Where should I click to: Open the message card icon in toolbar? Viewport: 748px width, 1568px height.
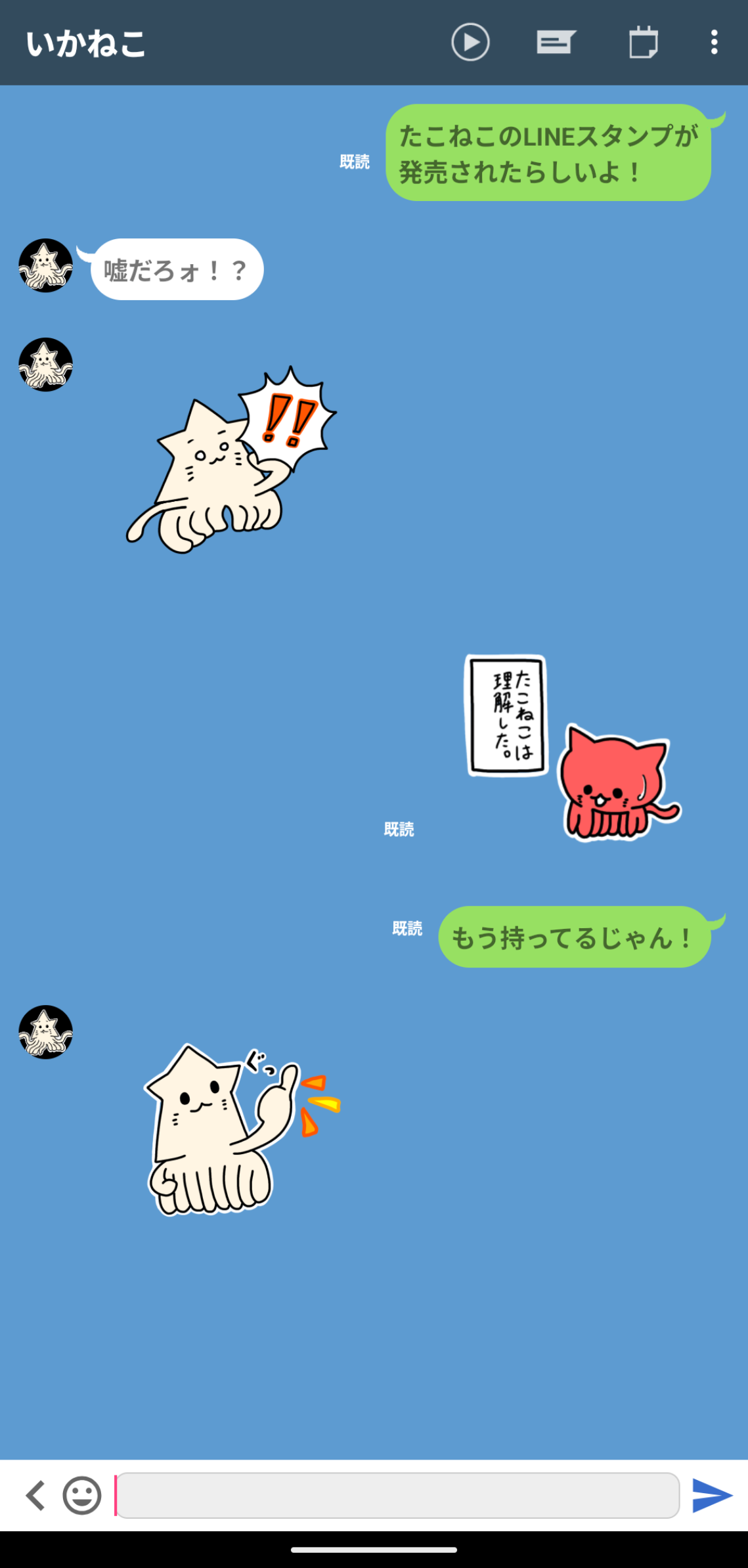click(x=556, y=43)
